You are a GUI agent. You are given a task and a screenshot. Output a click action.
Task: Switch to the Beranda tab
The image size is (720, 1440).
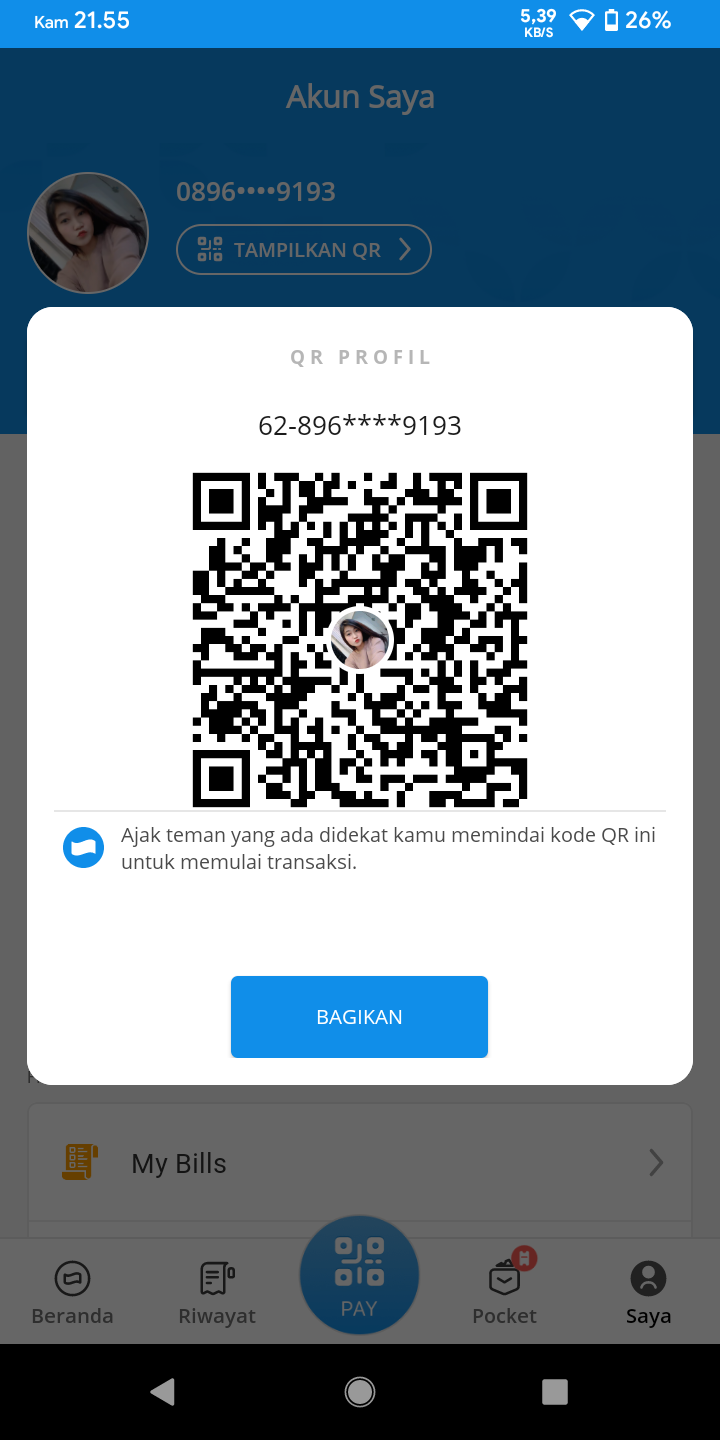point(72,1291)
